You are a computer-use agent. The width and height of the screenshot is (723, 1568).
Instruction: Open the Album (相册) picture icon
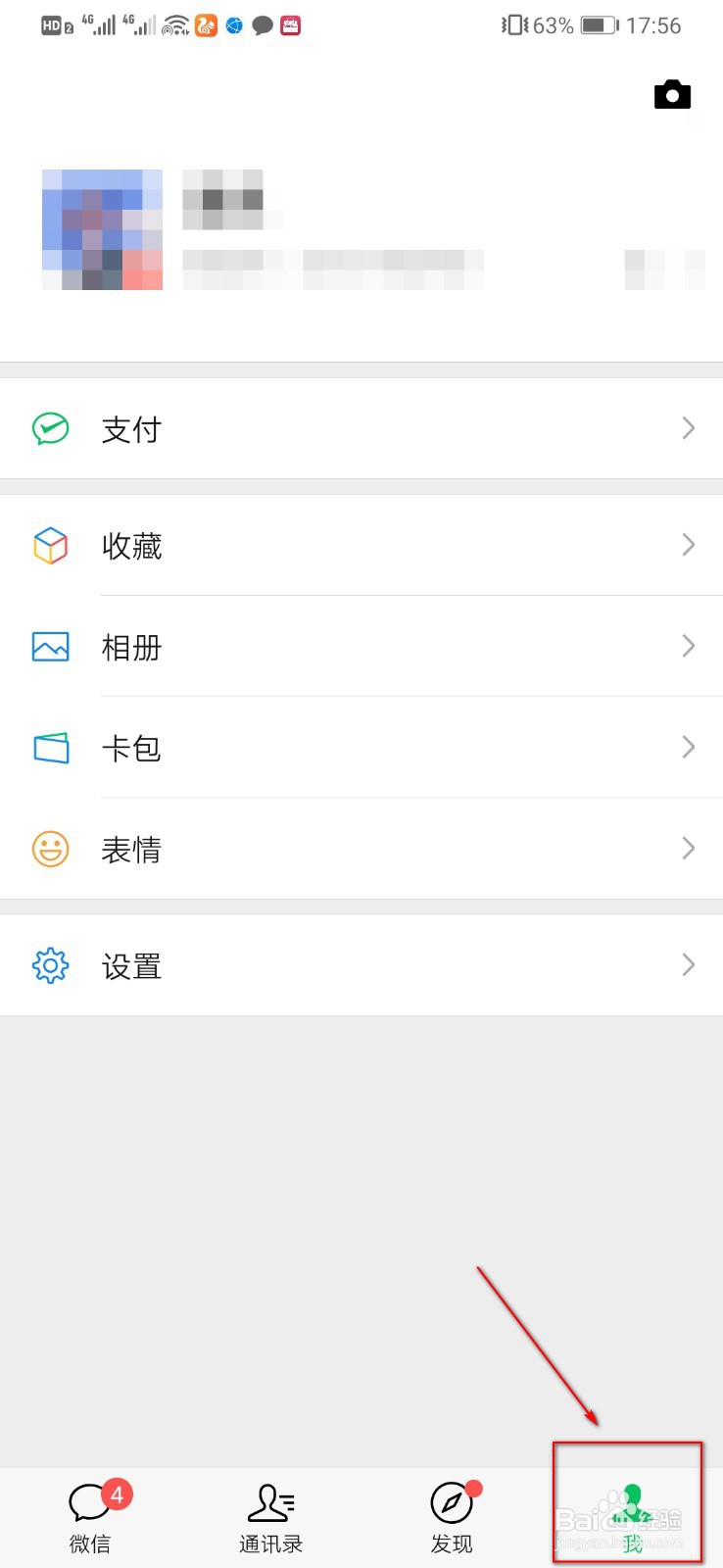click(50, 647)
